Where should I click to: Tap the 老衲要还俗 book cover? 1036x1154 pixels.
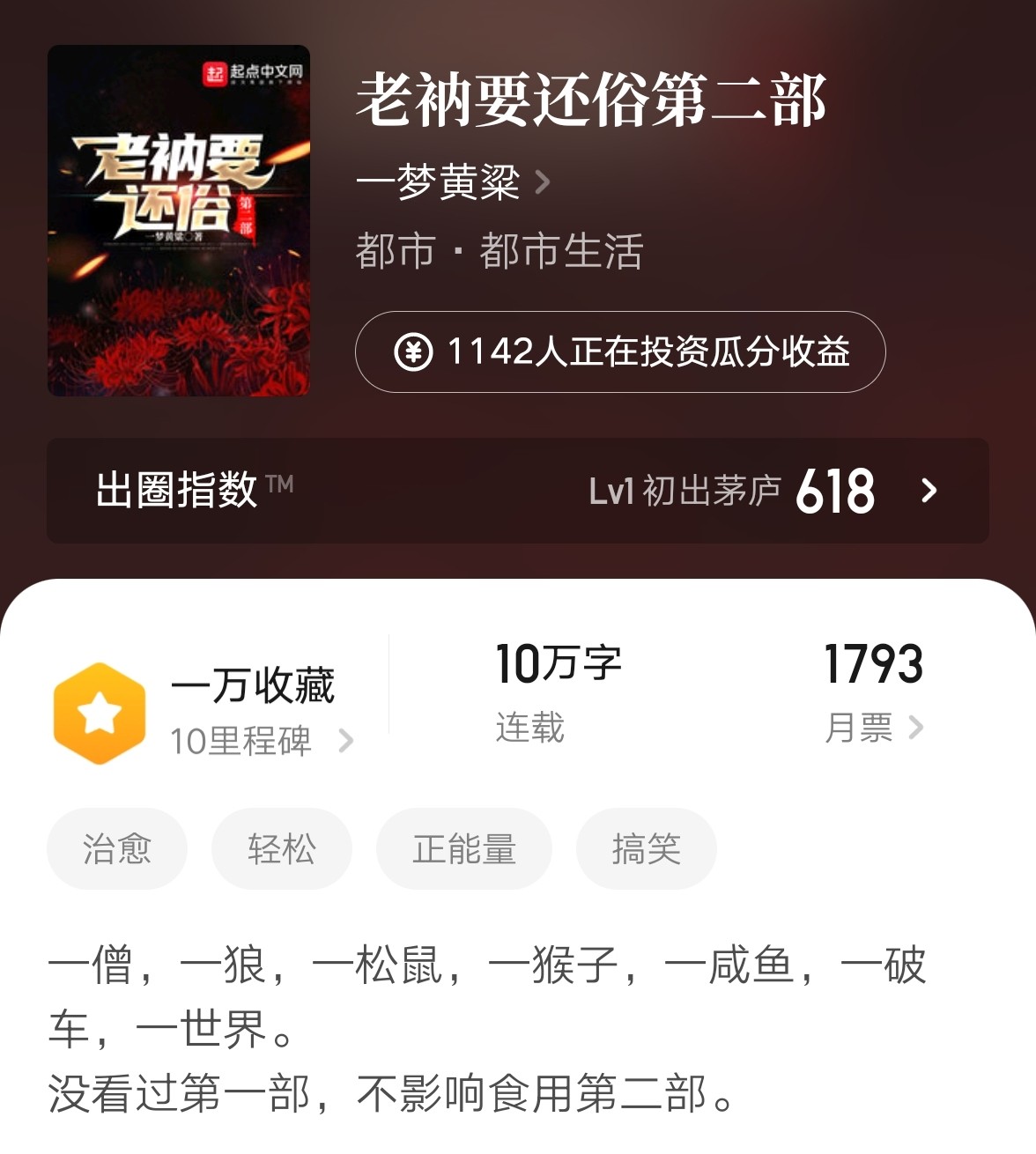(x=179, y=220)
